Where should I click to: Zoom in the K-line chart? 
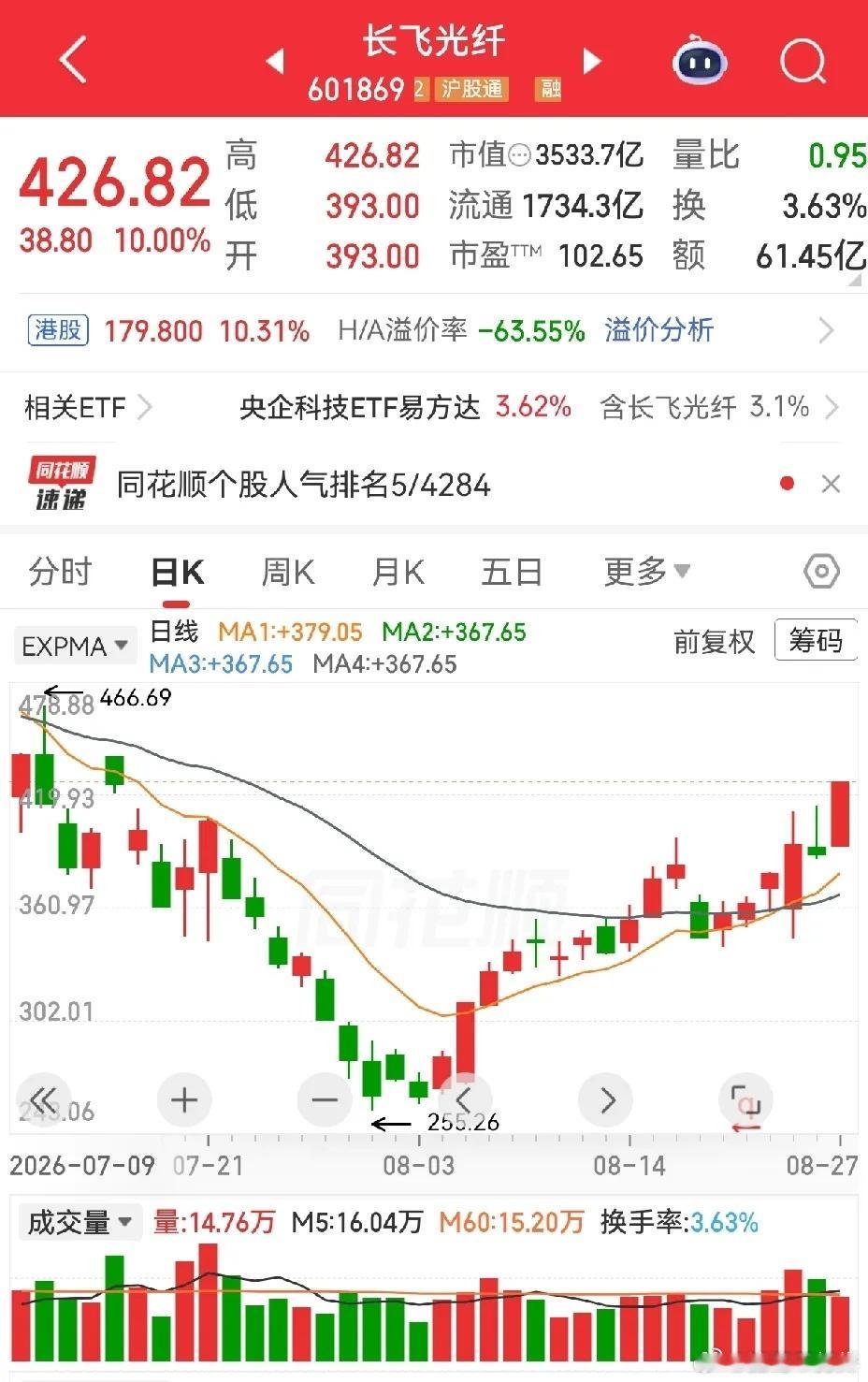click(184, 1099)
